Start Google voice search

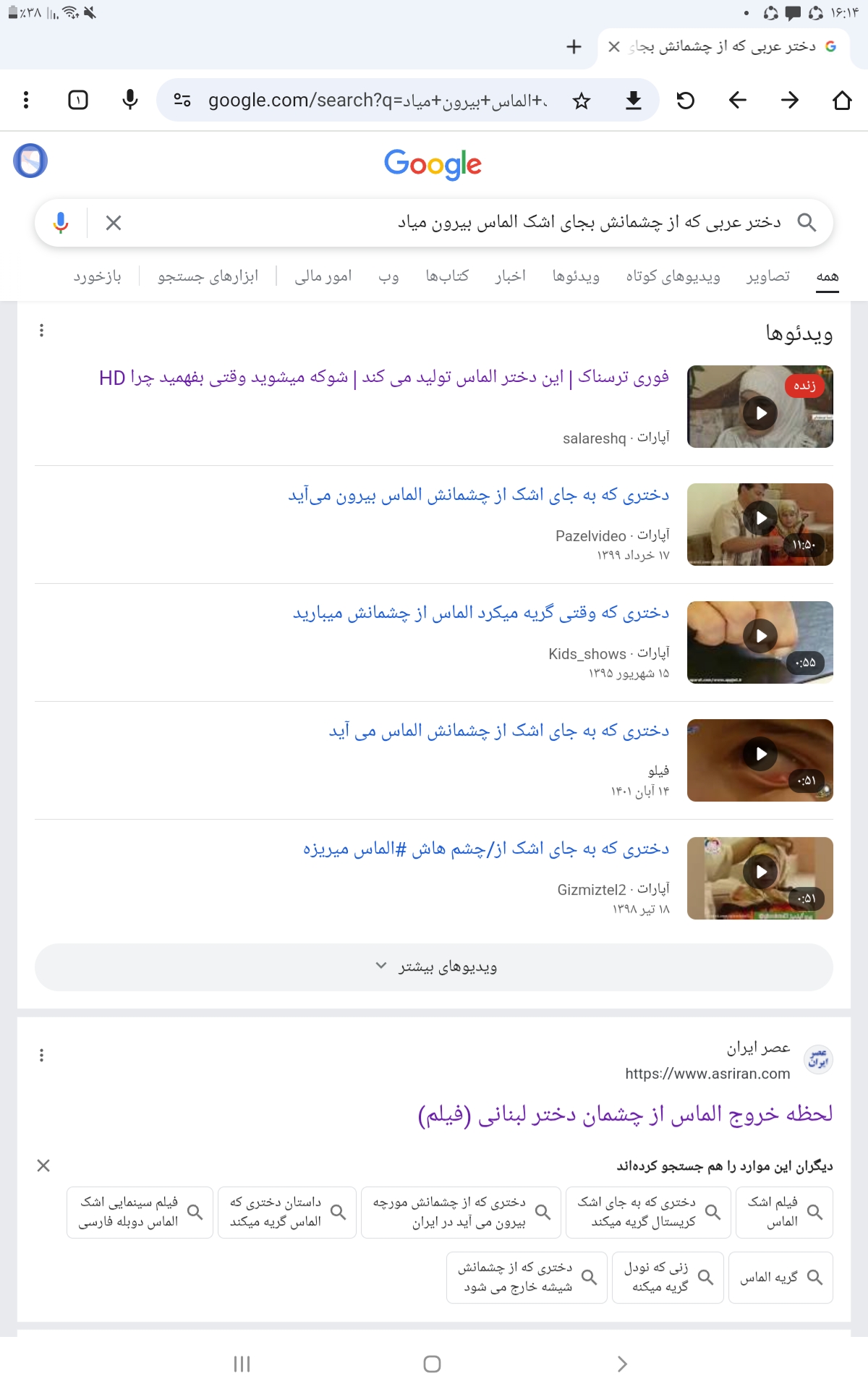(x=61, y=223)
